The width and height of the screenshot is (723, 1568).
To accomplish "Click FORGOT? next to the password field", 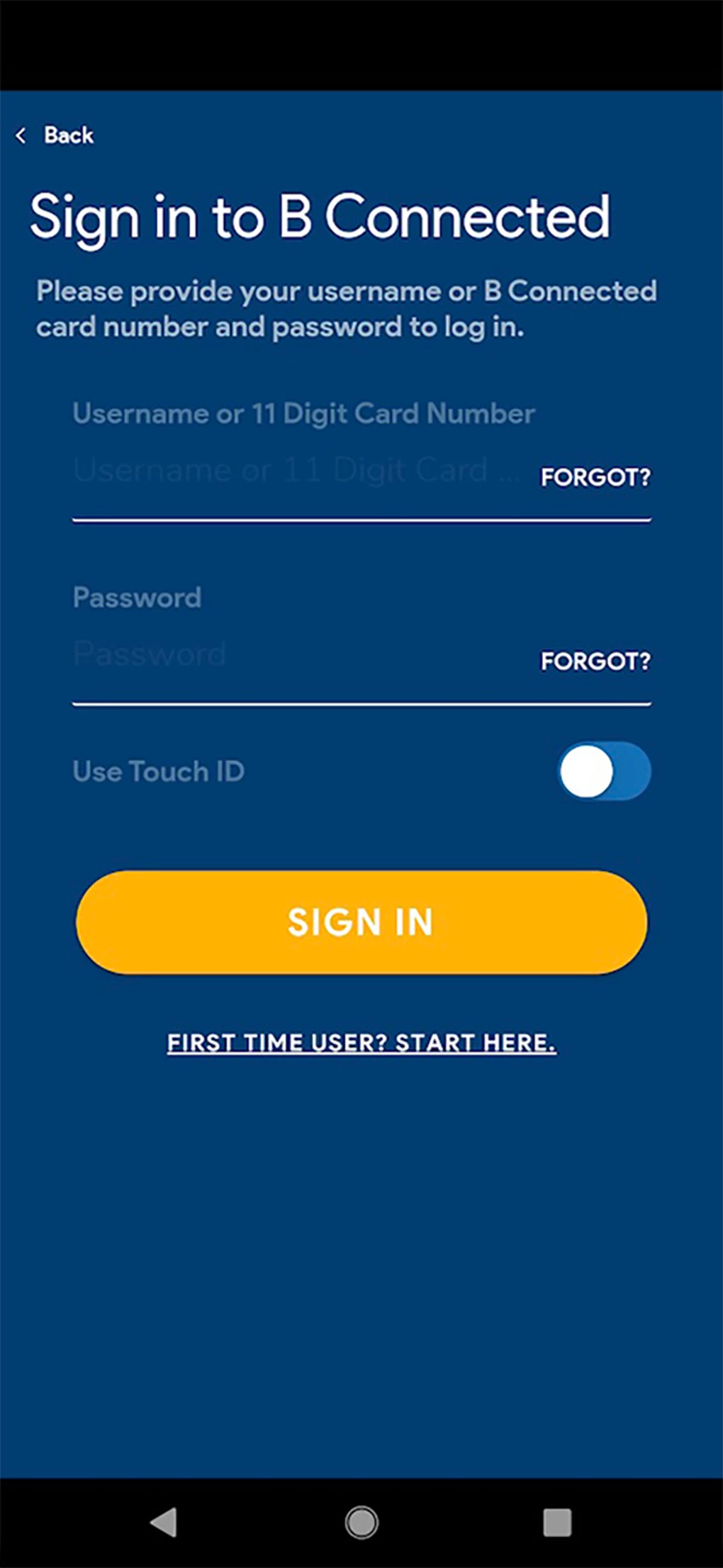I will coord(595,660).
